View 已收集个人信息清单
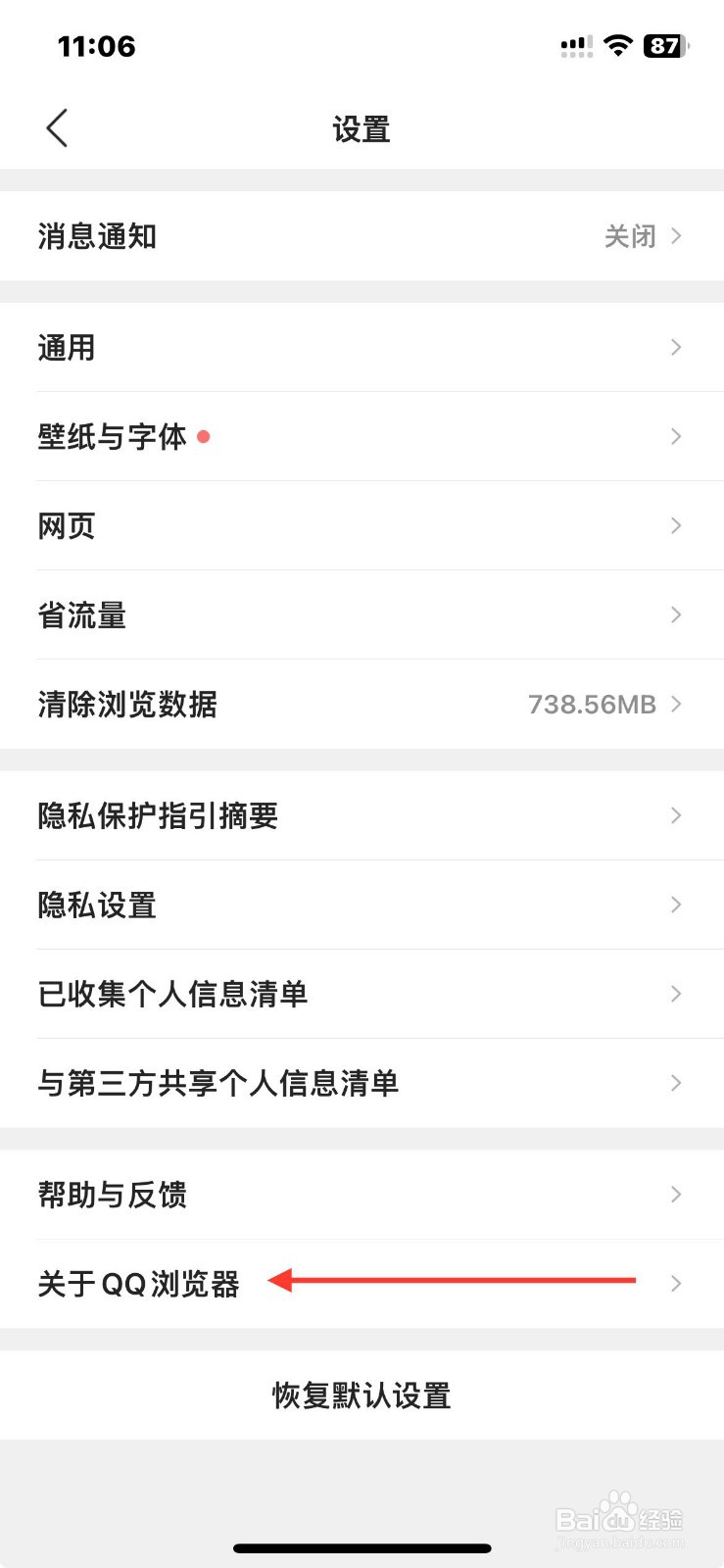 pyautogui.click(x=362, y=994)
